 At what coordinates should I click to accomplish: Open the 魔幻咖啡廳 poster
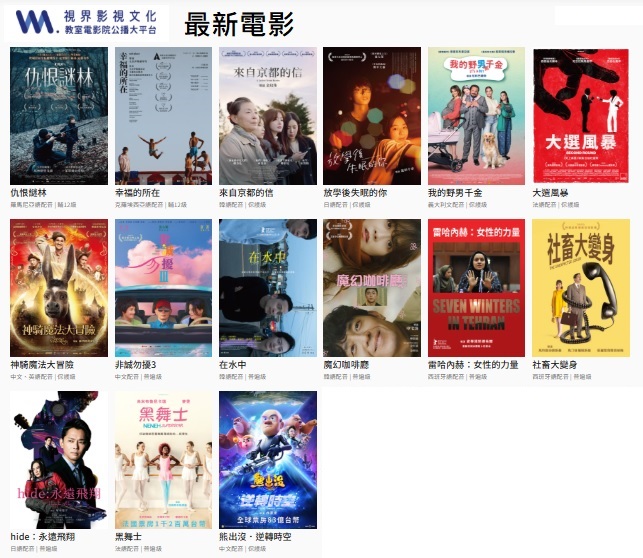point(372,288)
